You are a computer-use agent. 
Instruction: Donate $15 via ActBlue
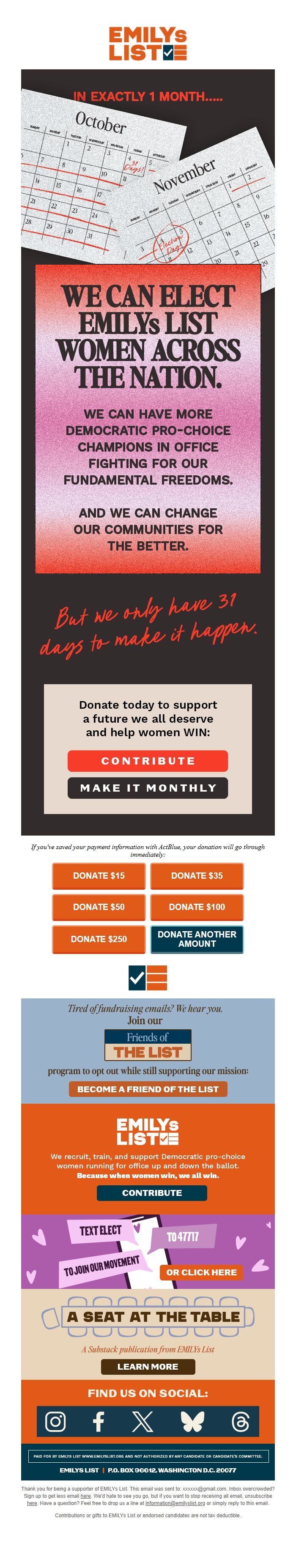[99, 875]
